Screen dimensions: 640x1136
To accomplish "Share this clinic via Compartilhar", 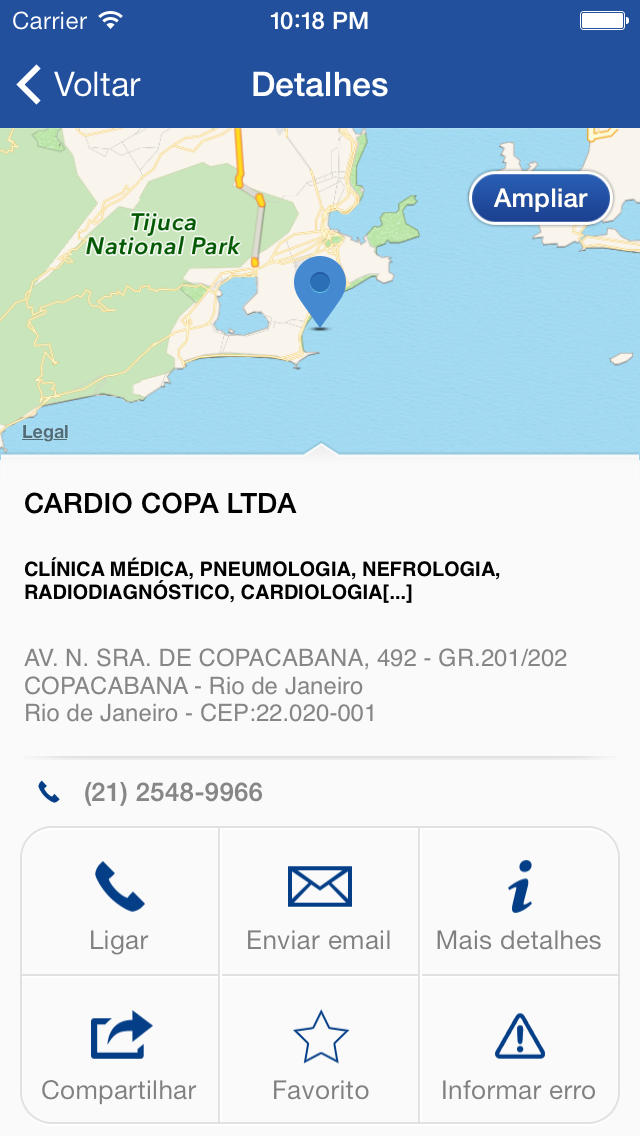I will pos(120,1050).
